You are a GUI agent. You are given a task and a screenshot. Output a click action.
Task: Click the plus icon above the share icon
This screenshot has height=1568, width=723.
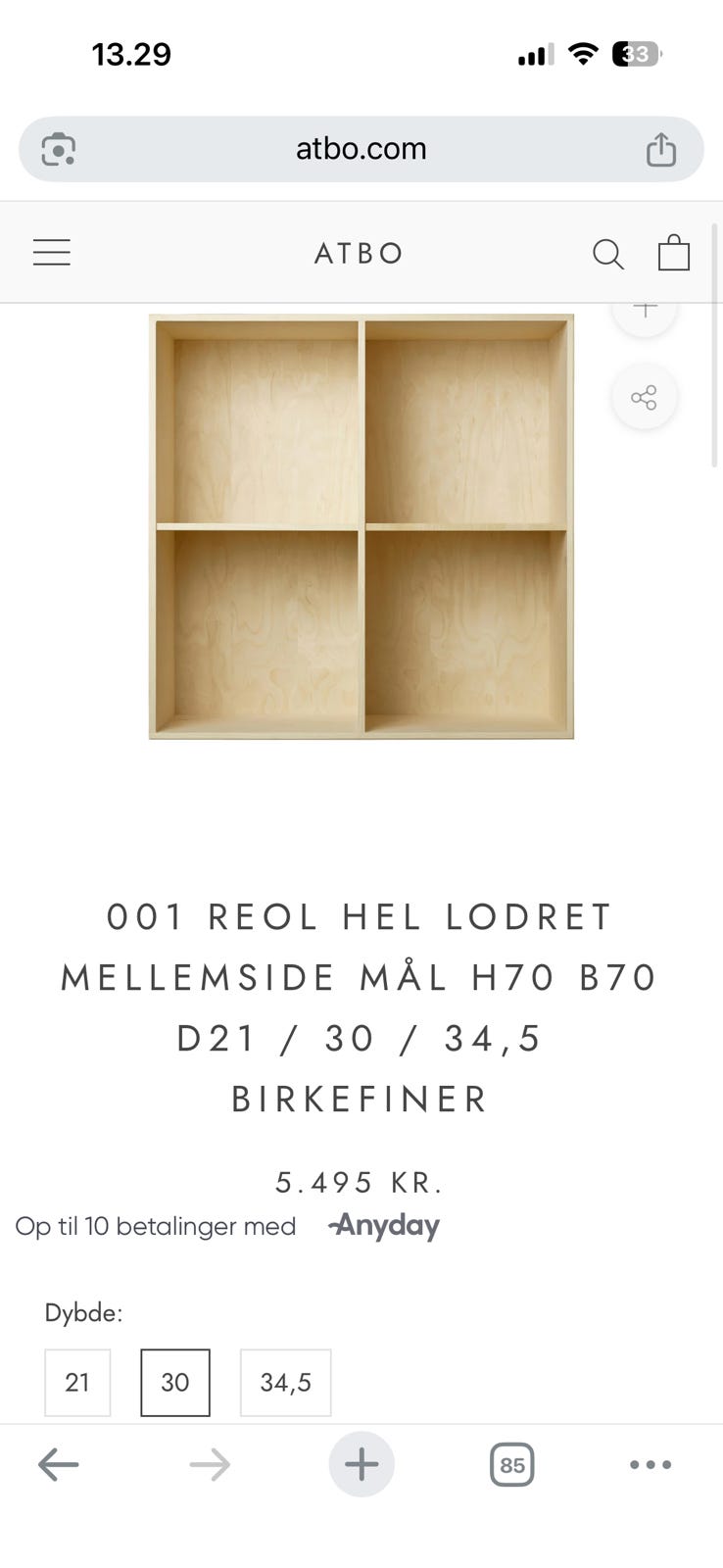(x=644, y=306)
